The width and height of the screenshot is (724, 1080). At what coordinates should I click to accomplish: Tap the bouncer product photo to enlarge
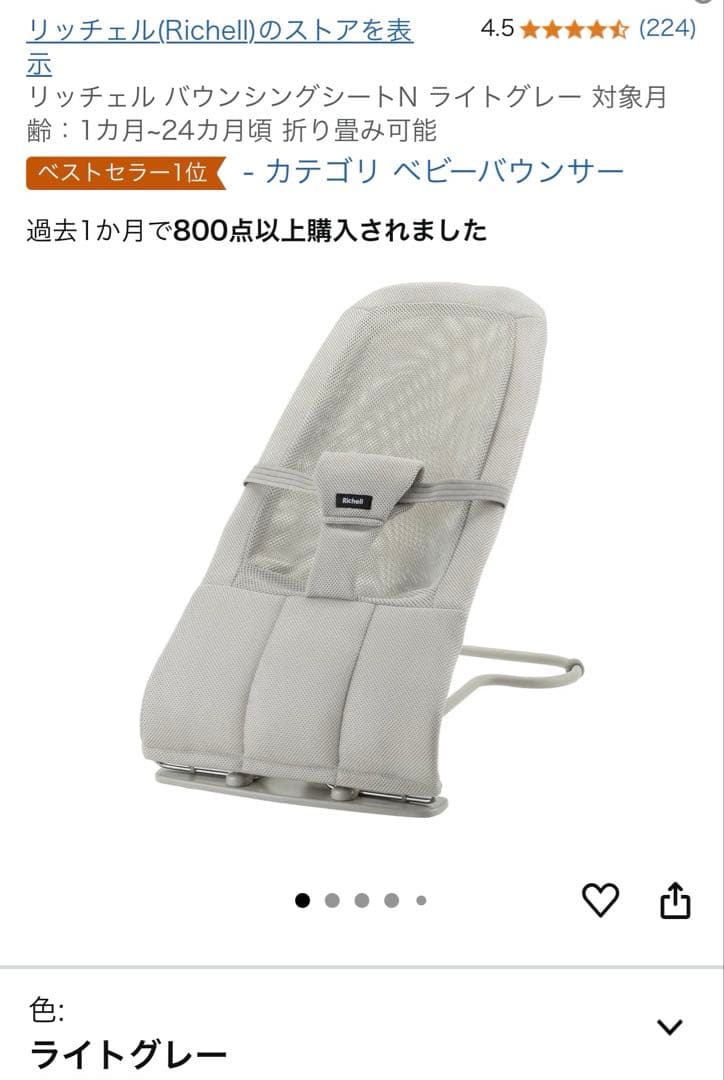click(360, 560)
